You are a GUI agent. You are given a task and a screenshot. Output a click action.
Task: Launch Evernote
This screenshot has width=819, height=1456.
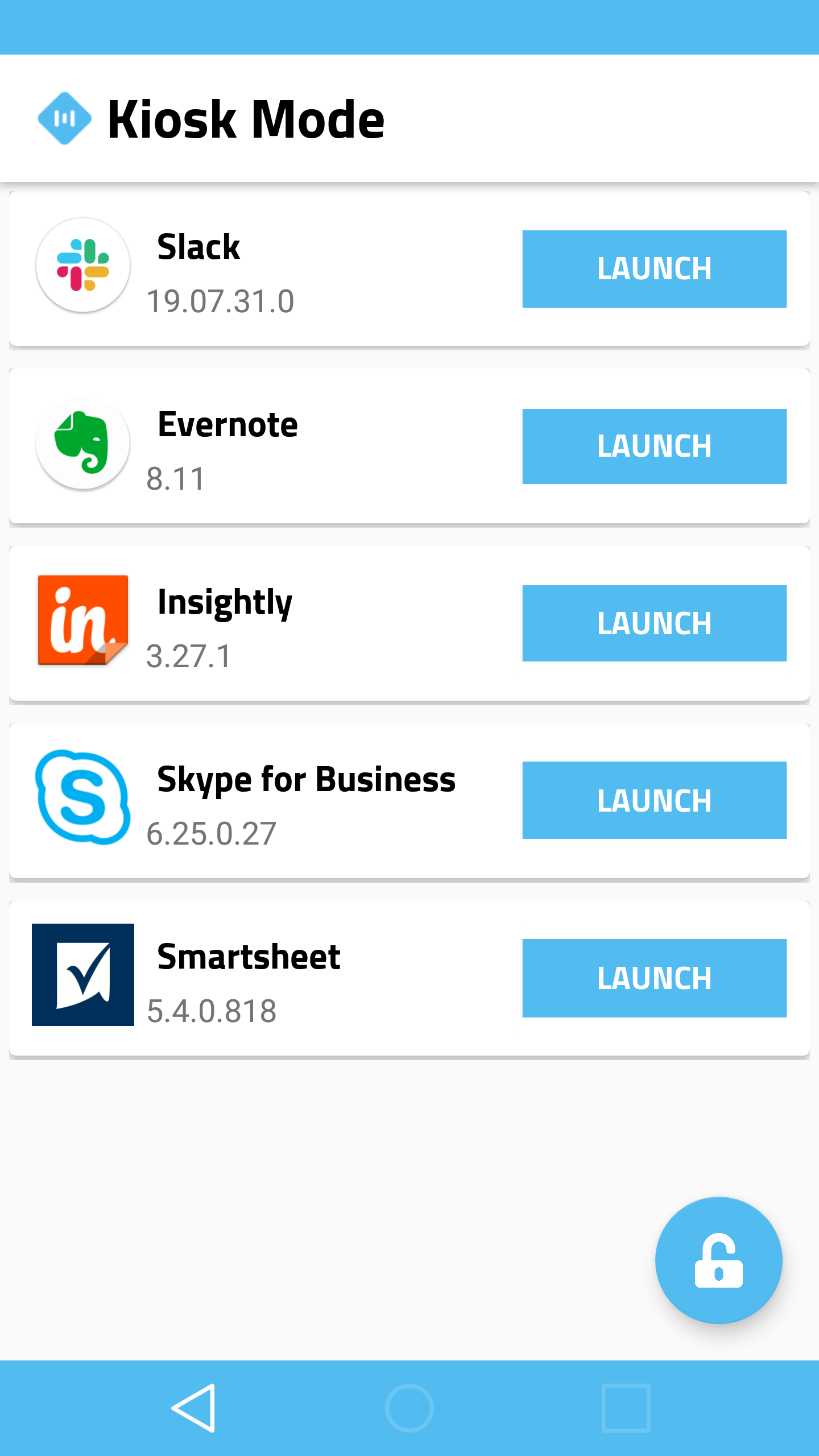point(654,446)
